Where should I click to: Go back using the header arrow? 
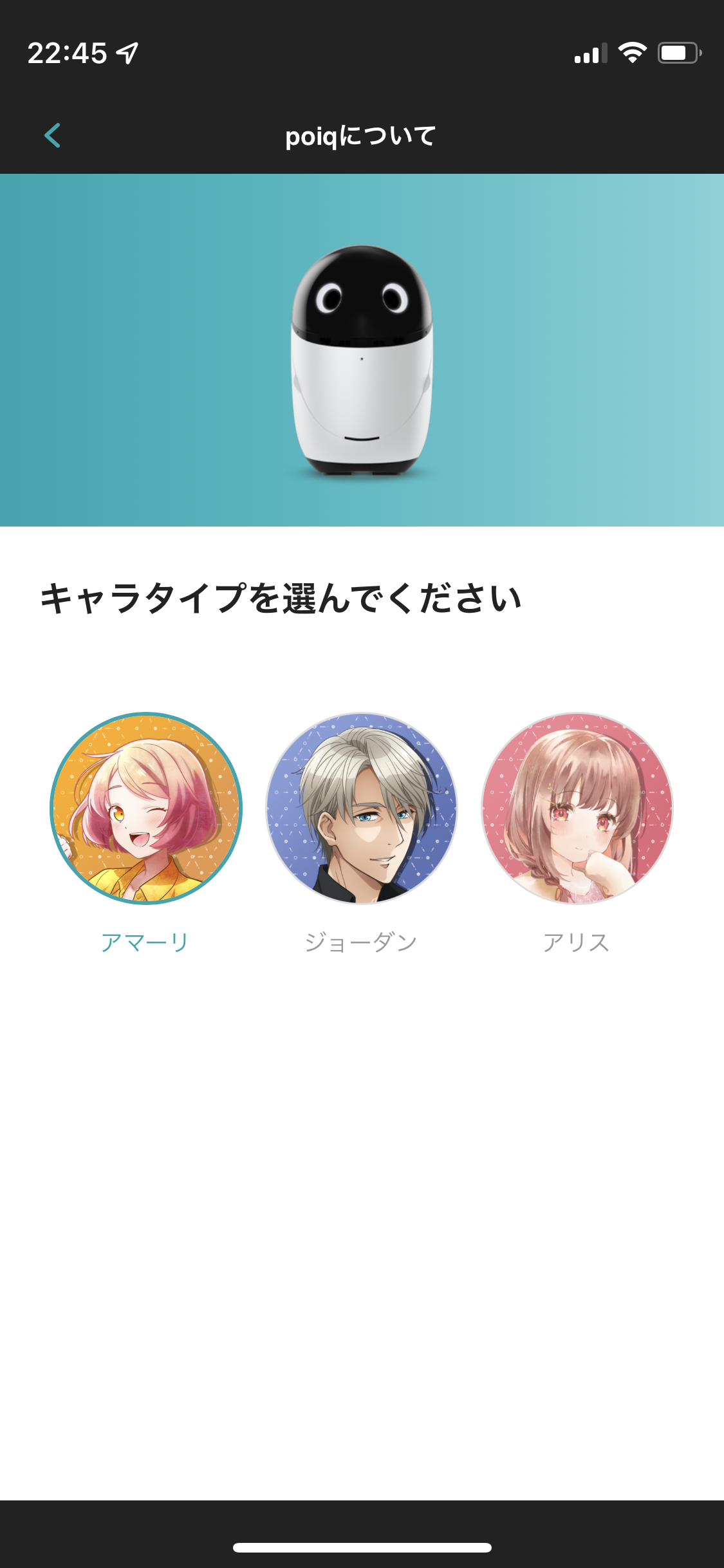52,136
